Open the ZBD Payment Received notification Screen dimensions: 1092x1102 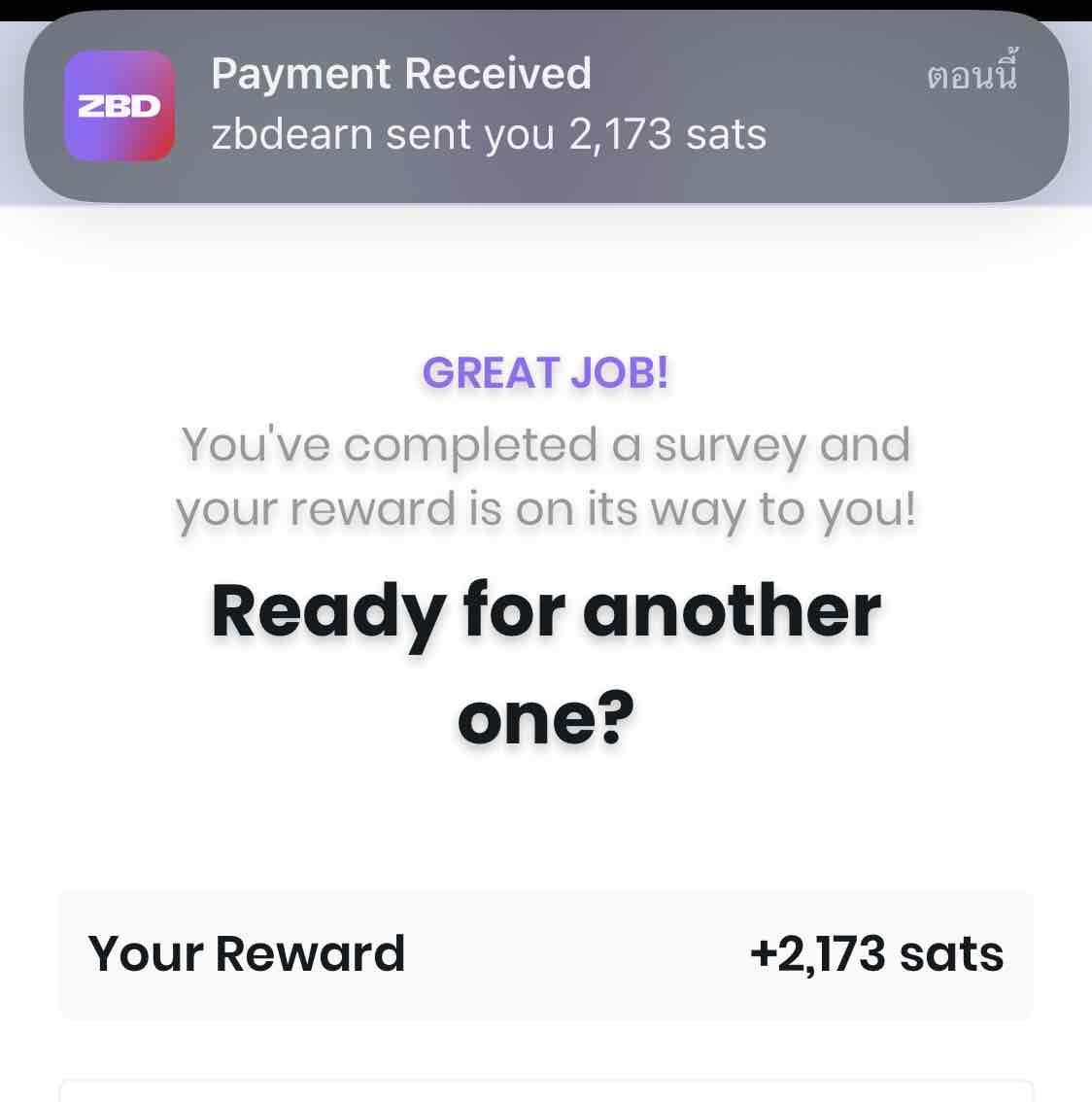click(x=544, y=105)
